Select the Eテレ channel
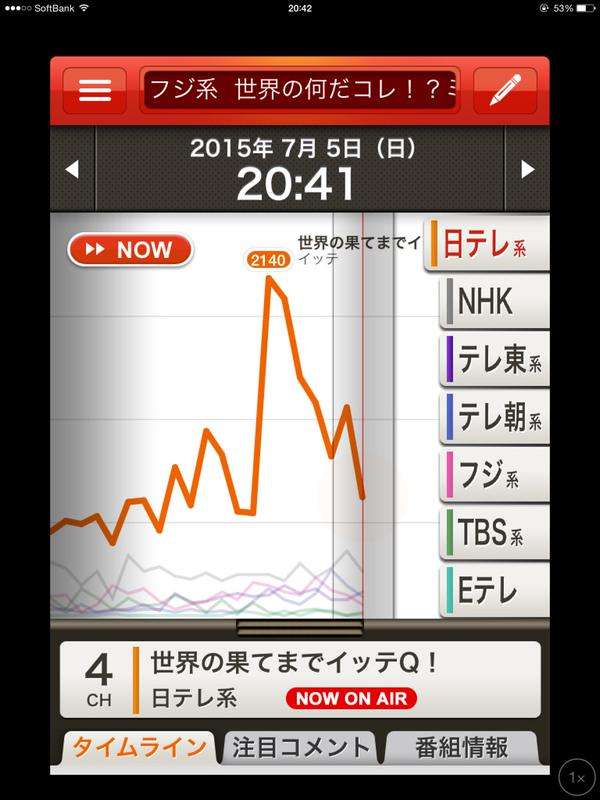This screenshot has height=800, width=600. pos(495,590)
